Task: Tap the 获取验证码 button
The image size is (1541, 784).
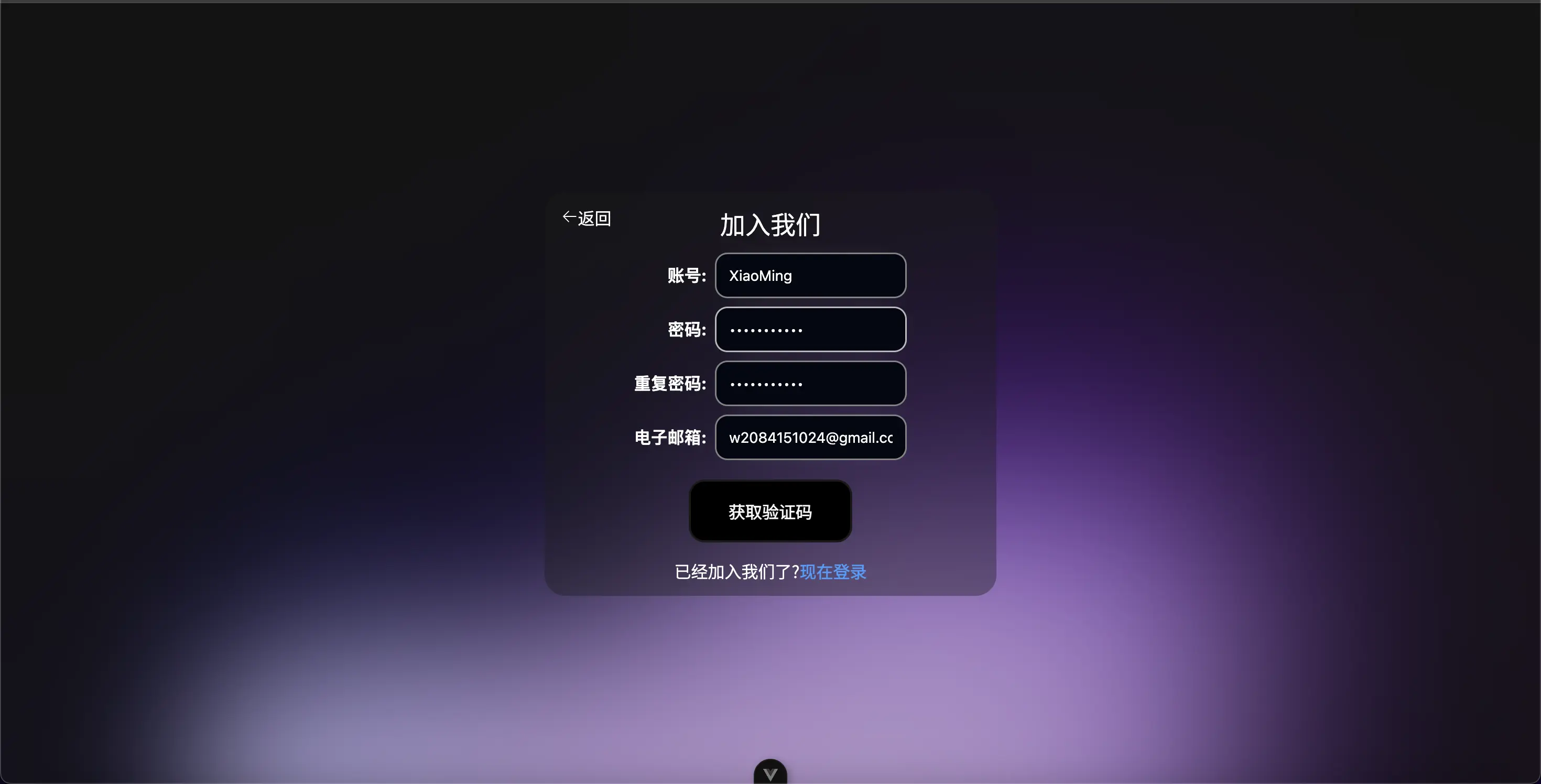Action: coord(770,512)
